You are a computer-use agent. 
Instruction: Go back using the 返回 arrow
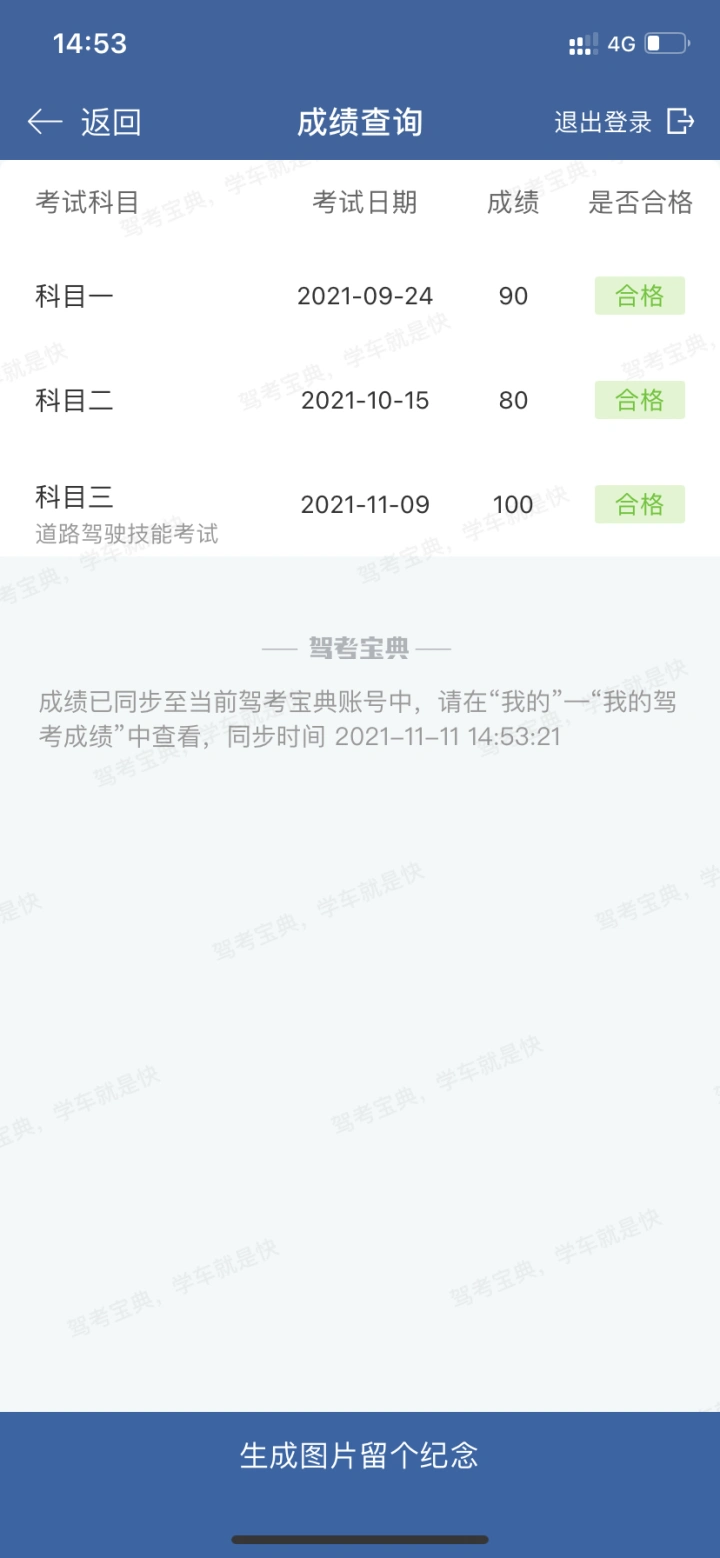(x=84, y=122)
